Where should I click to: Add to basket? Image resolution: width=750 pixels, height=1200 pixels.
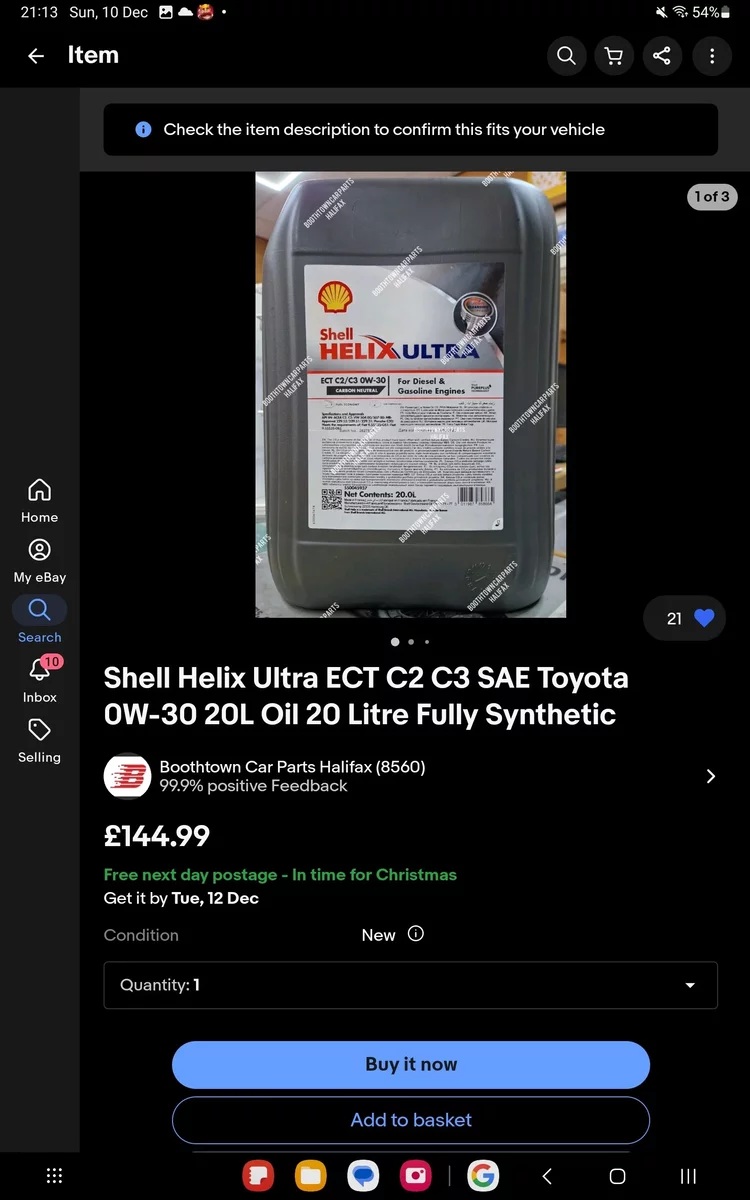click(410, 1120)
